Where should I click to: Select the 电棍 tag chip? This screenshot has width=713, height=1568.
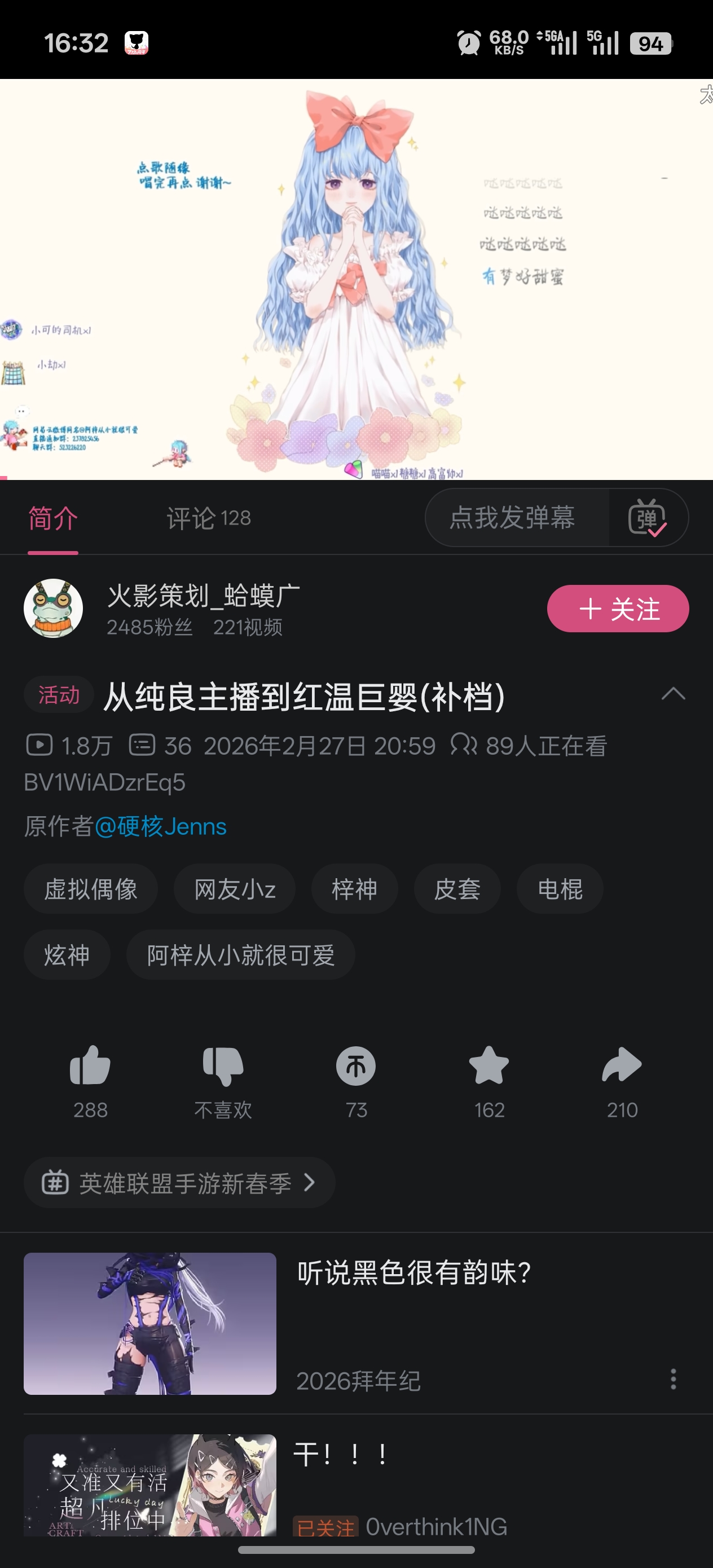tap(560, 889)
